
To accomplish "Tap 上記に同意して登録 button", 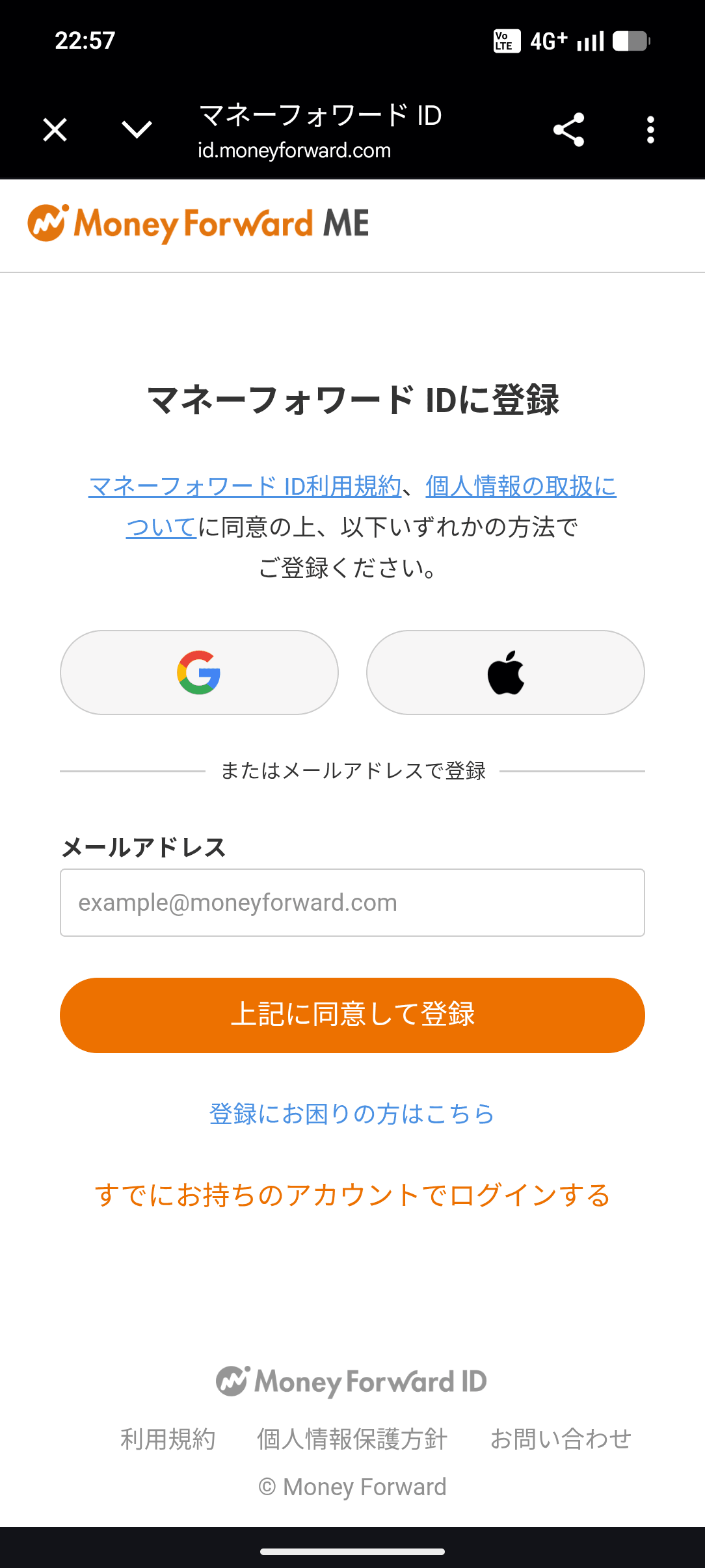I will [352, 1015].
